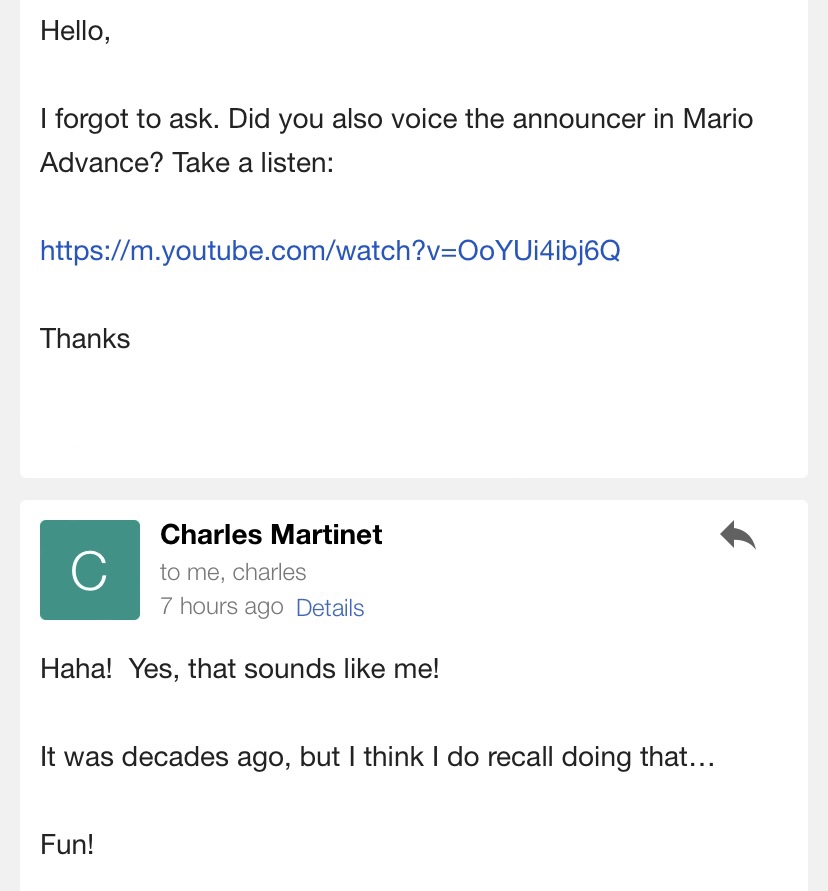The width and height of the screenshot is (828, 891).
Task: Reveal exact time from '7 hours ago'
Action: pos(221,606)
